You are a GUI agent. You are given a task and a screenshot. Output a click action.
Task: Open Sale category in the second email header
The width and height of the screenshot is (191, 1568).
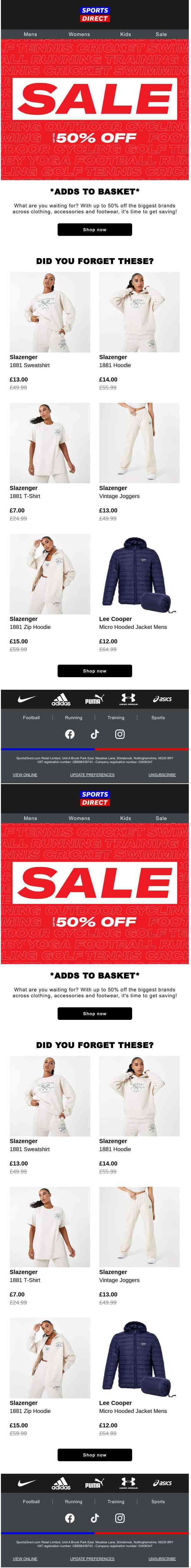[161, 818]
